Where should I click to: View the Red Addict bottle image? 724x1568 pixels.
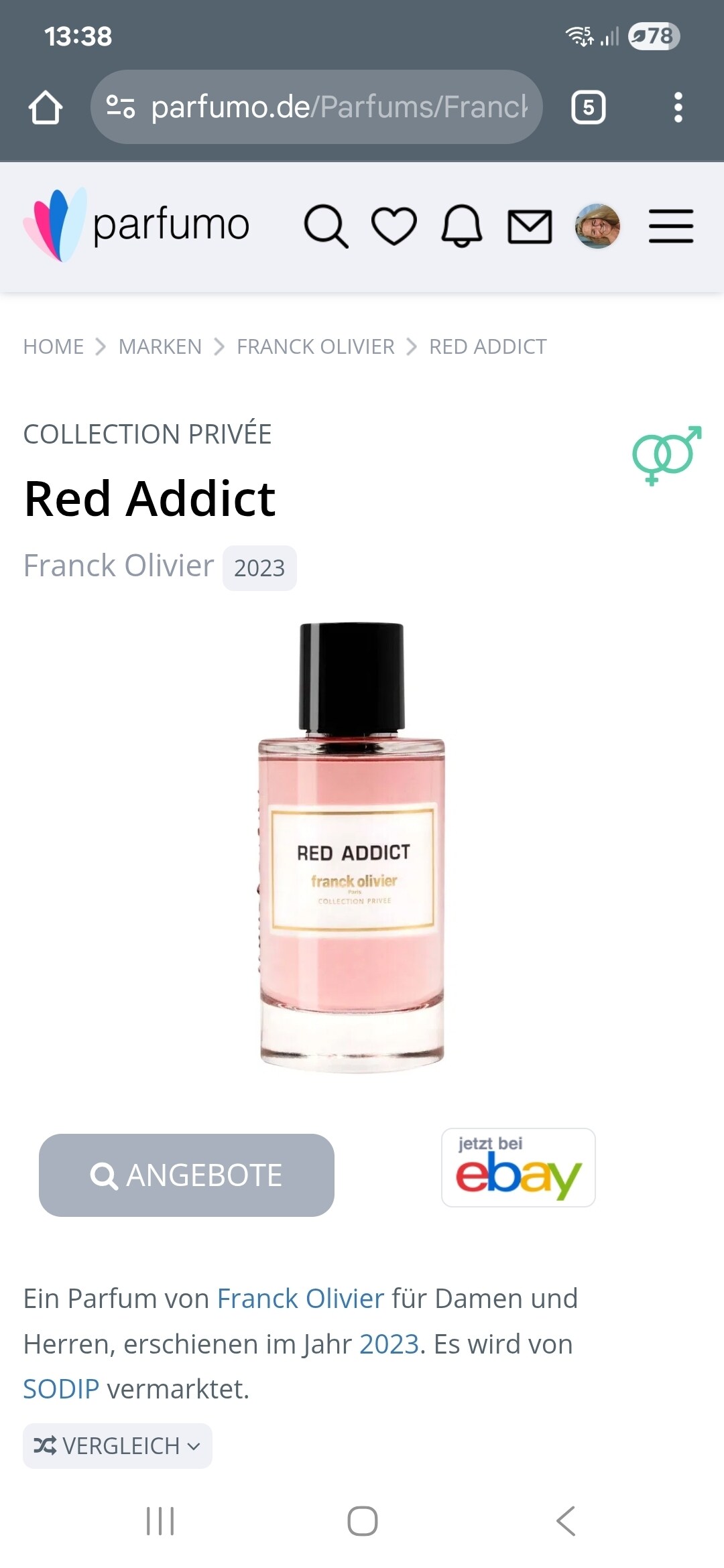click(352, 848)
